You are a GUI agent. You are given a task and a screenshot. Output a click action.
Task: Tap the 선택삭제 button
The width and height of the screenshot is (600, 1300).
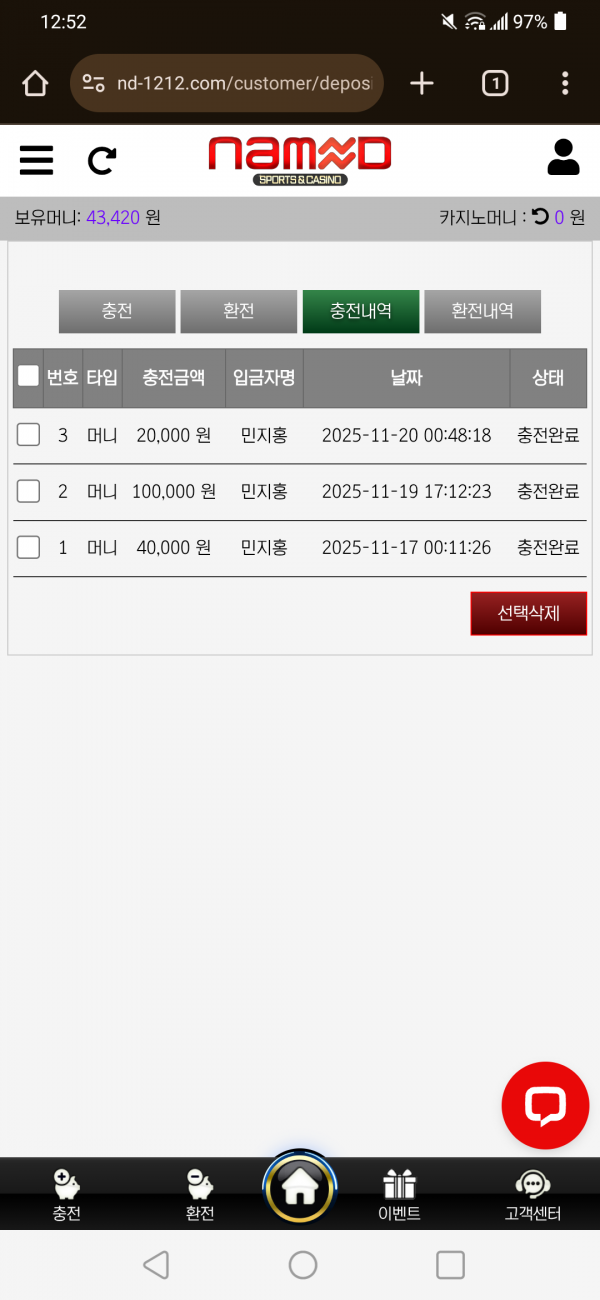pos(528,613)
